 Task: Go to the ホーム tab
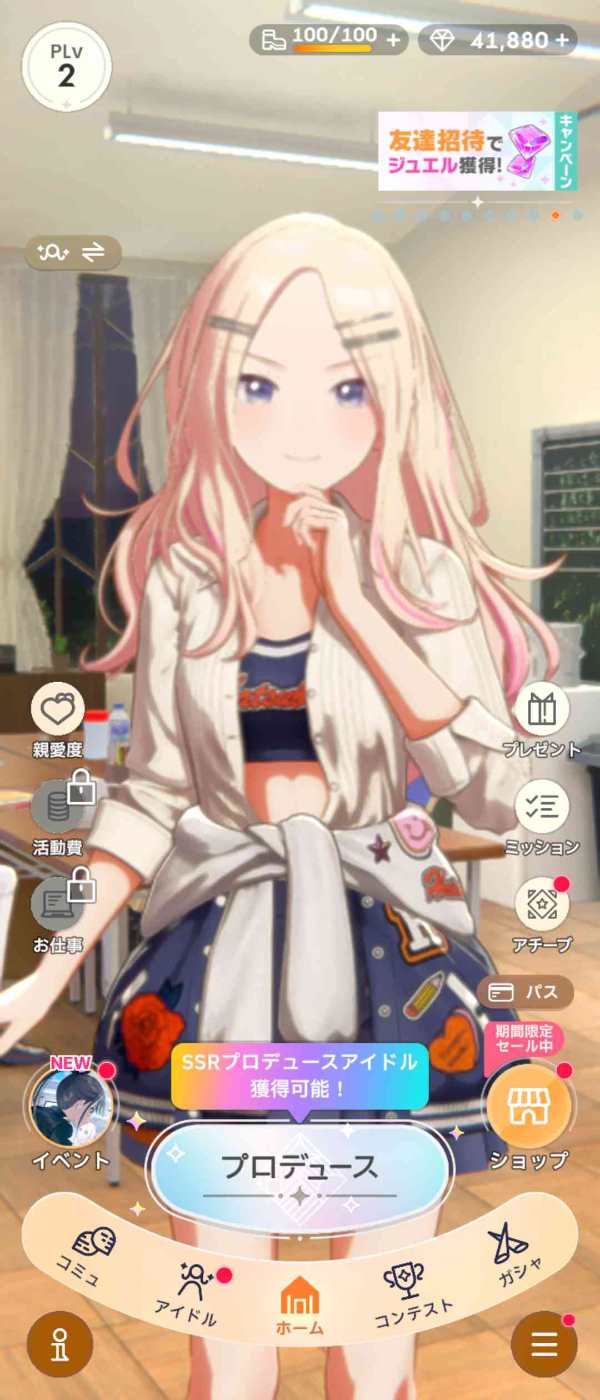pos(299,1305)
